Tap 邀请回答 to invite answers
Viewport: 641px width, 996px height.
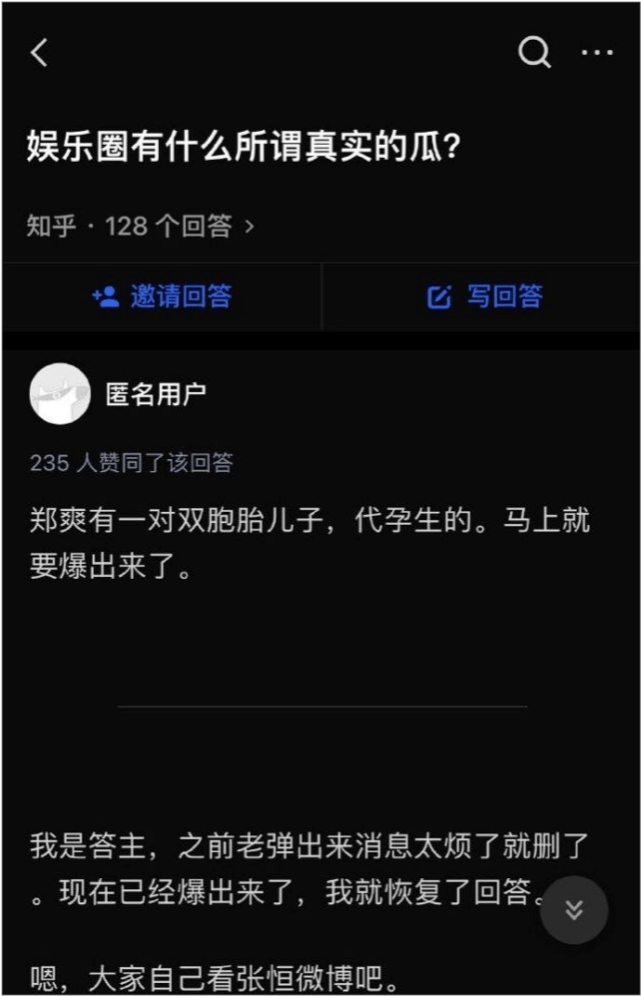(x=161, y=296)
